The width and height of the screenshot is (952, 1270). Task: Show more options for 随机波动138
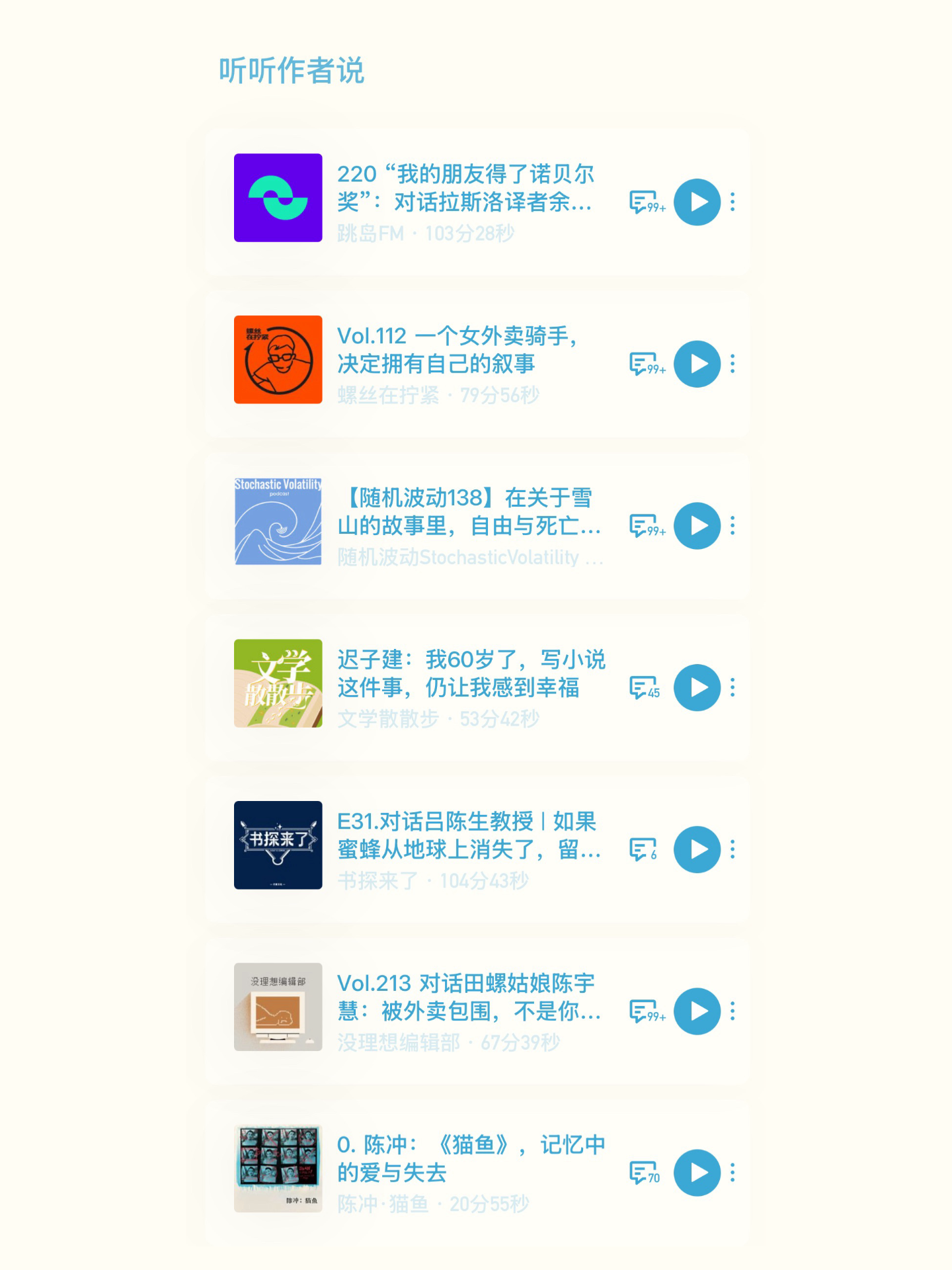(733, 526)
